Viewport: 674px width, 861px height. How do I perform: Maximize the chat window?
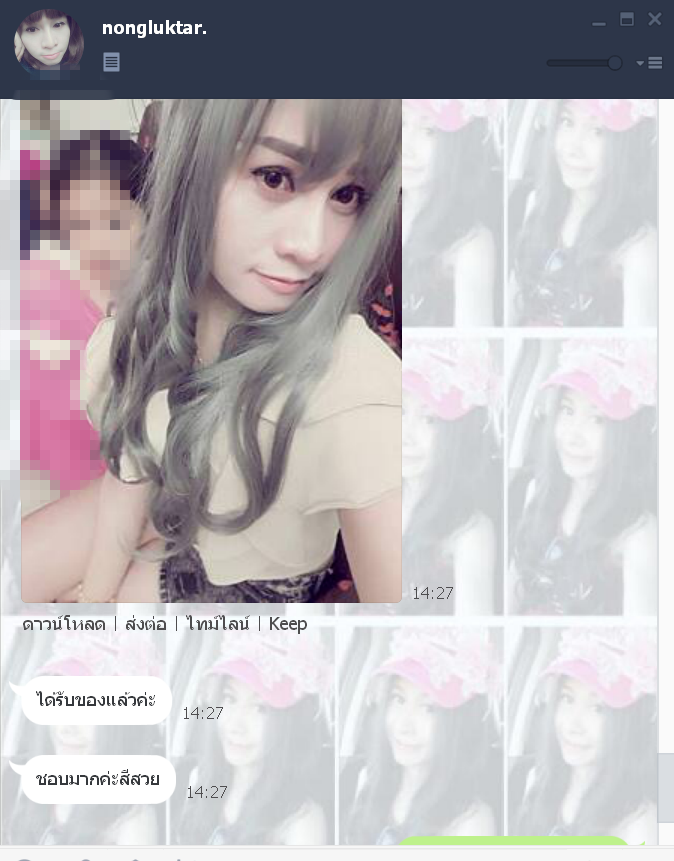[627, 19]
